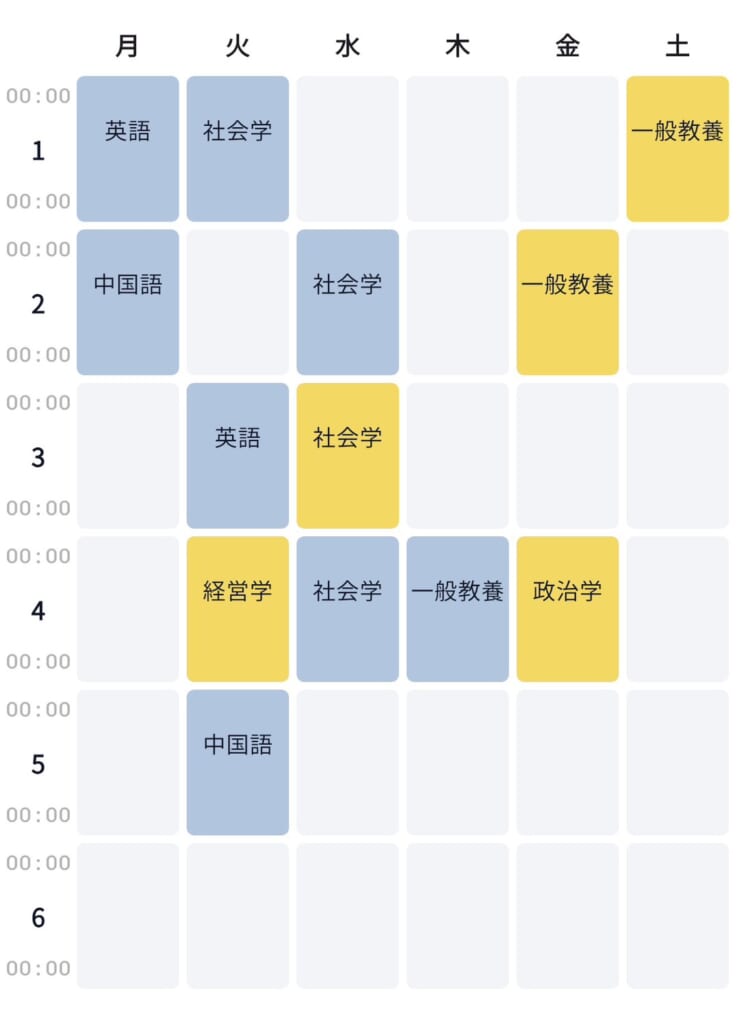Open the Wednesday period 4 社会学 class

(347, 608)
